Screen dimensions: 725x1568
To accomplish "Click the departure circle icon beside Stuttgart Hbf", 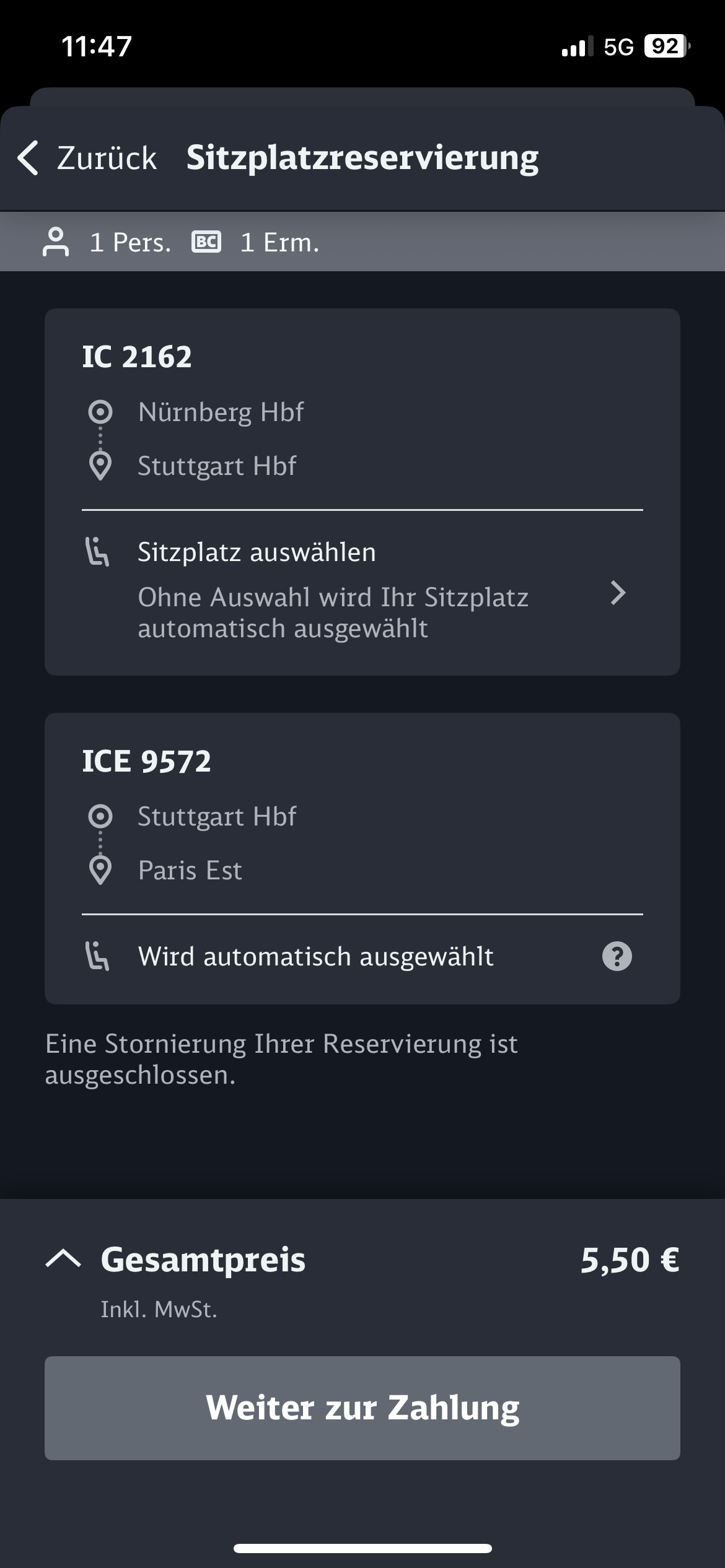I will pyautogui.click(x=101, y=816).
